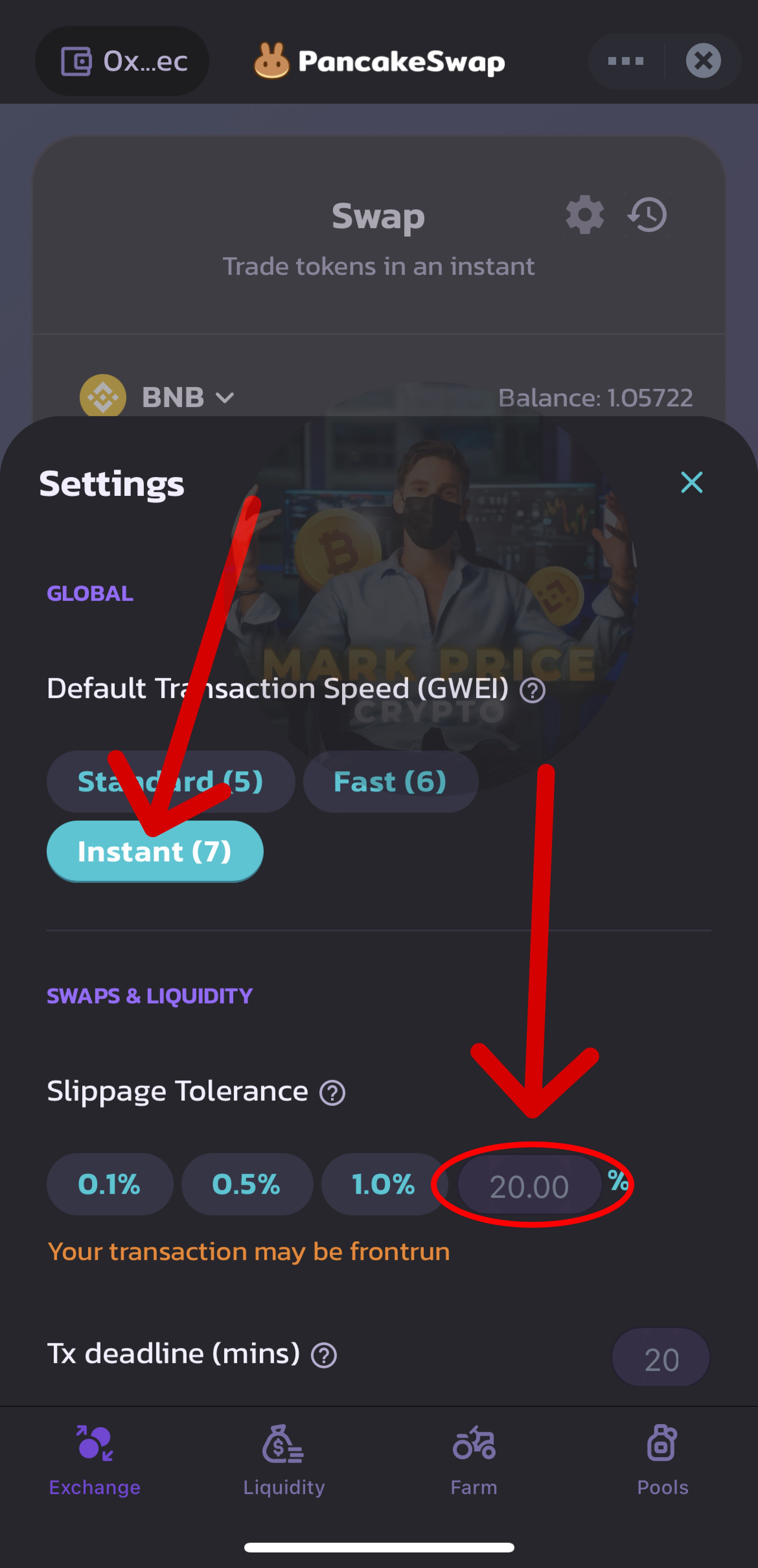Image resolution: width=758 pixels, height=1568 pixels.
Task: Show help for Default Transaction Speed
Action: (x=532, y=690)
